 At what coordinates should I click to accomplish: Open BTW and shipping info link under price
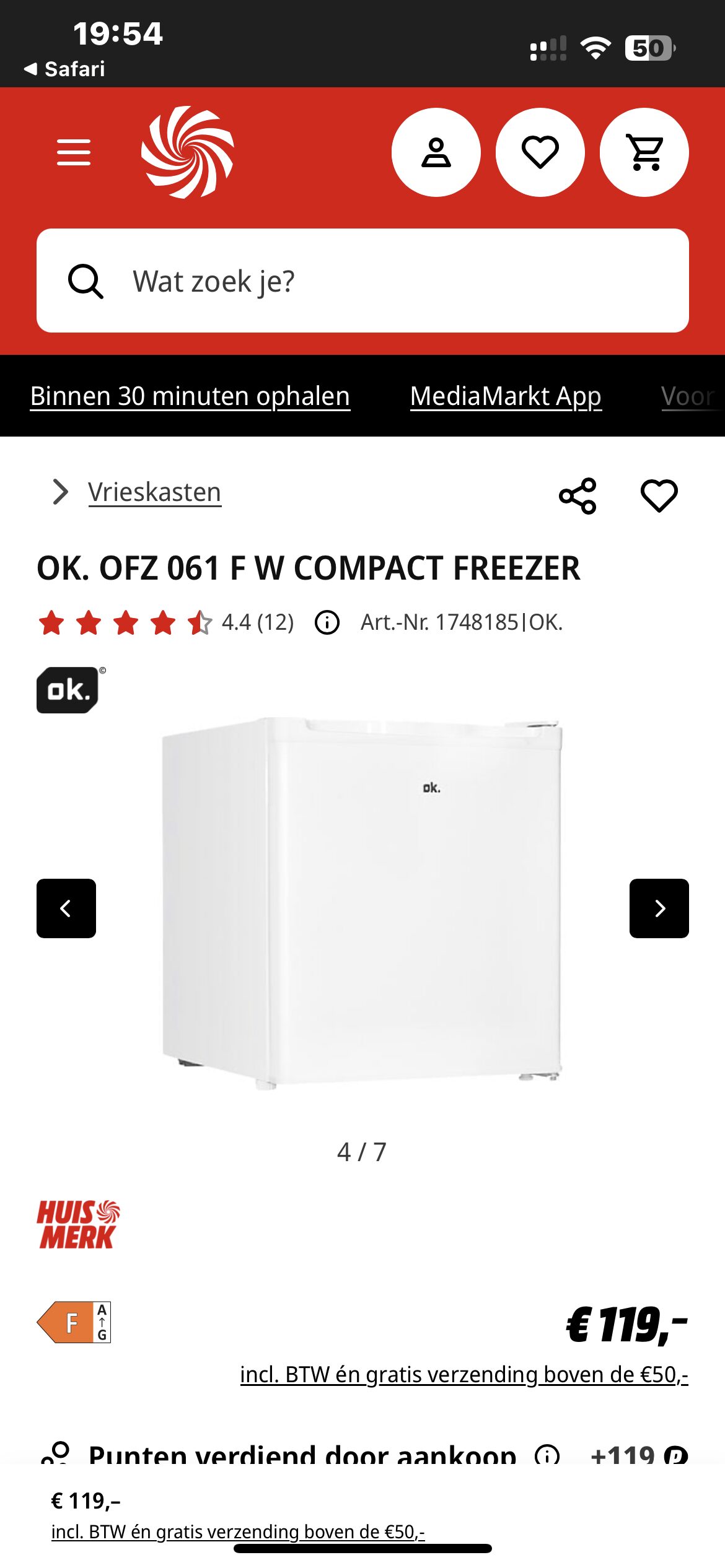pyautogui.click(x=464, y=1375)
